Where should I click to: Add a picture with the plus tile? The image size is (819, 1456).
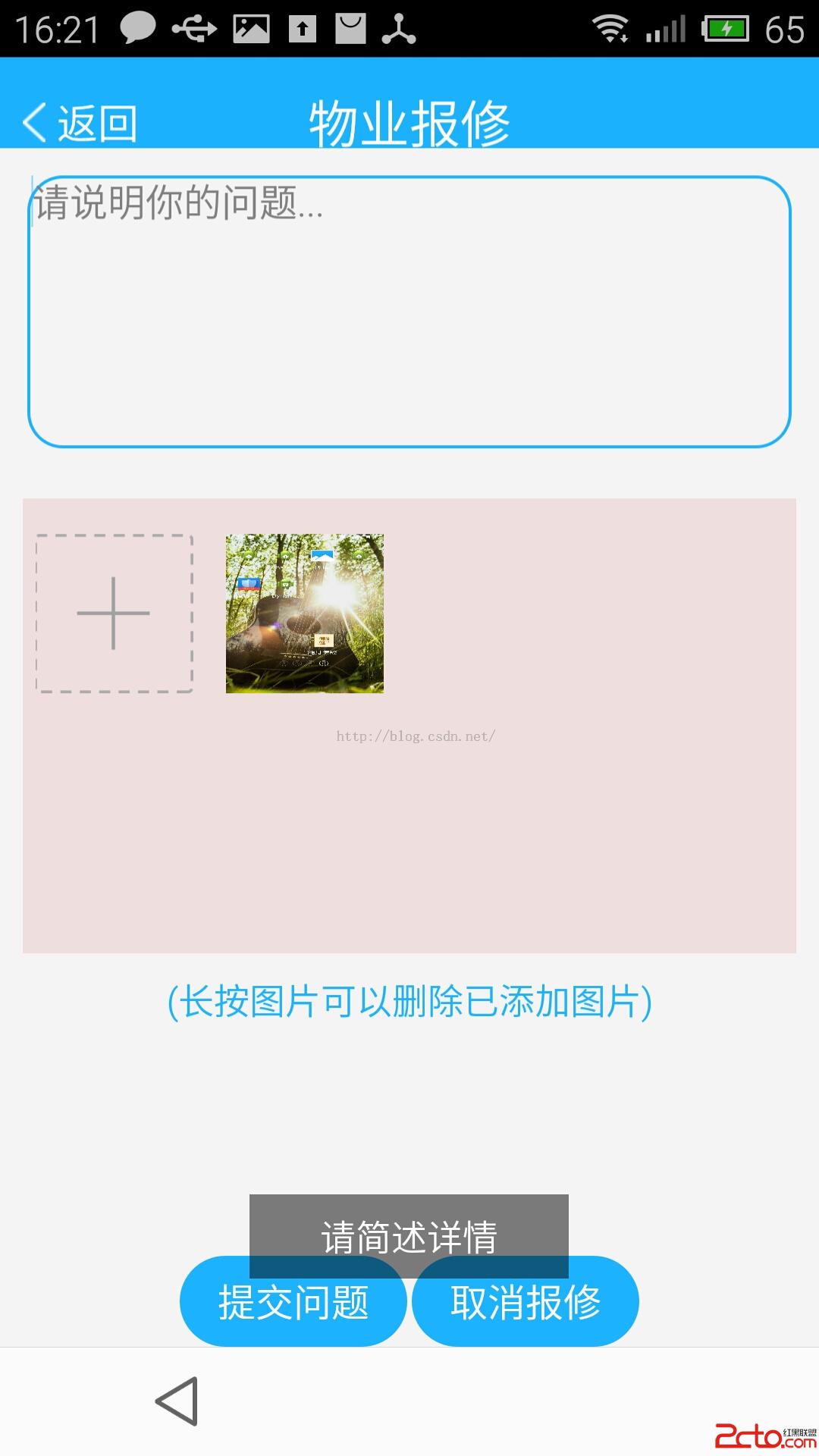(x=114, y=613)
